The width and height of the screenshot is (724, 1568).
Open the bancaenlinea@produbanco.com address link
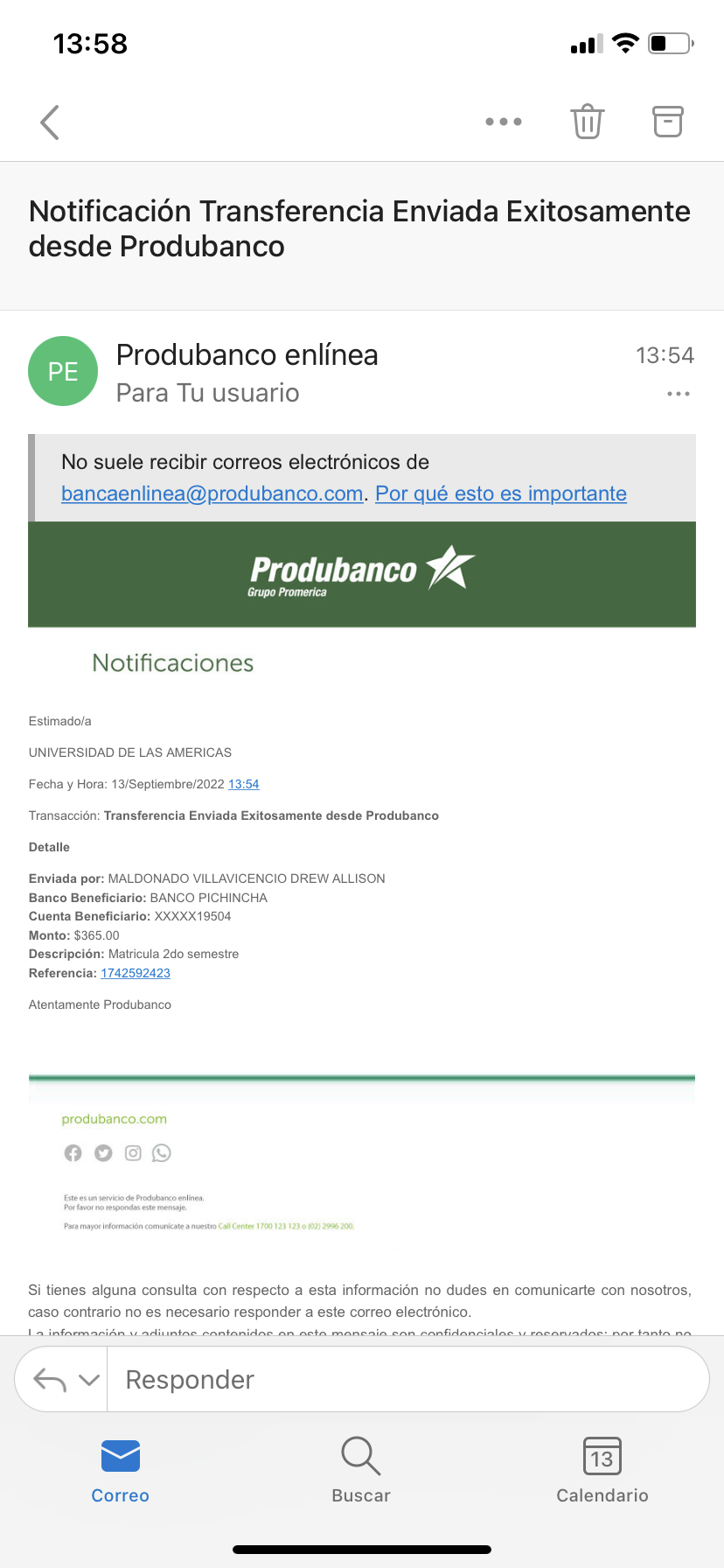point(212,493)
